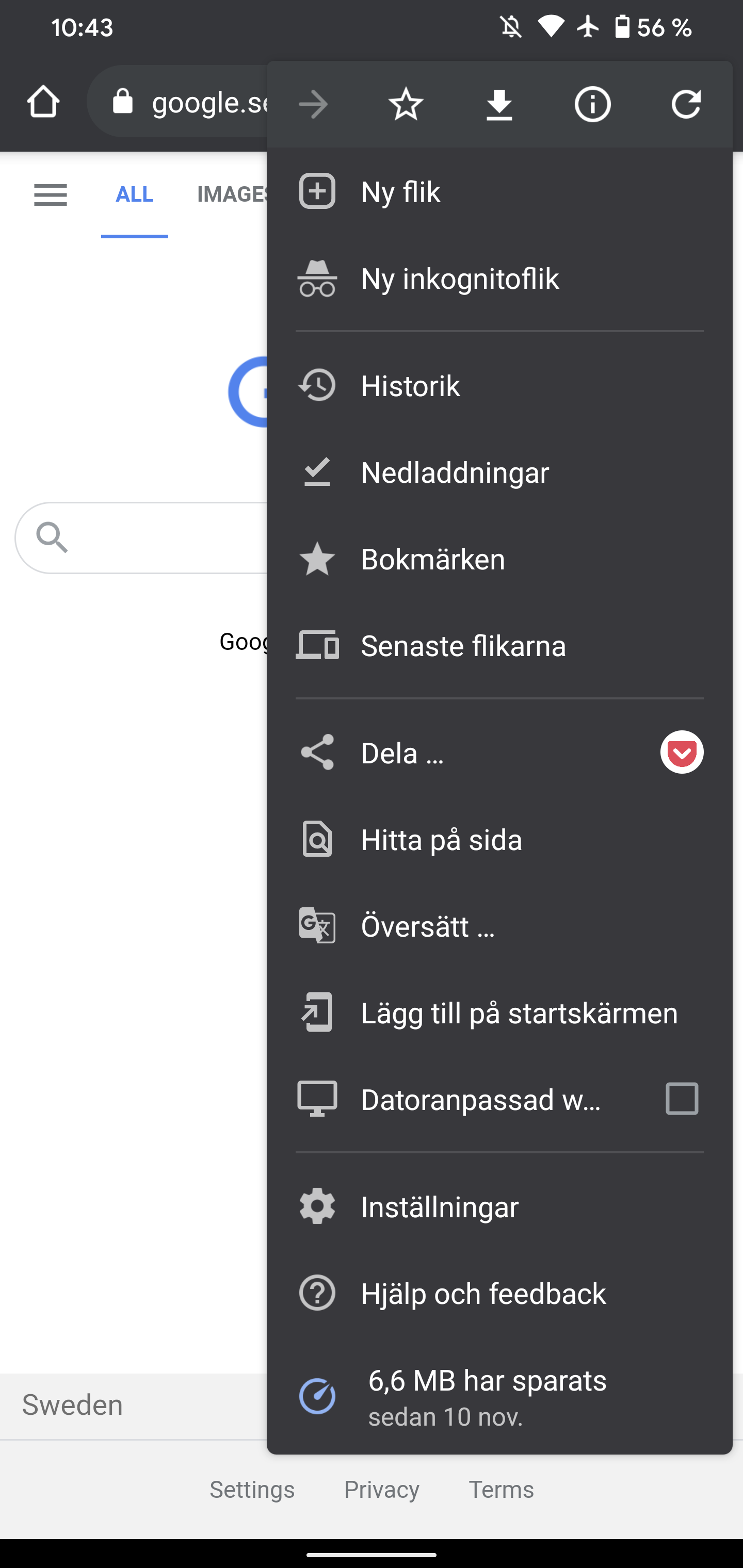Viewport: 743px width, 1568px height.
Task: Open Hjälp och feedback
Action: pos(499,1294)
